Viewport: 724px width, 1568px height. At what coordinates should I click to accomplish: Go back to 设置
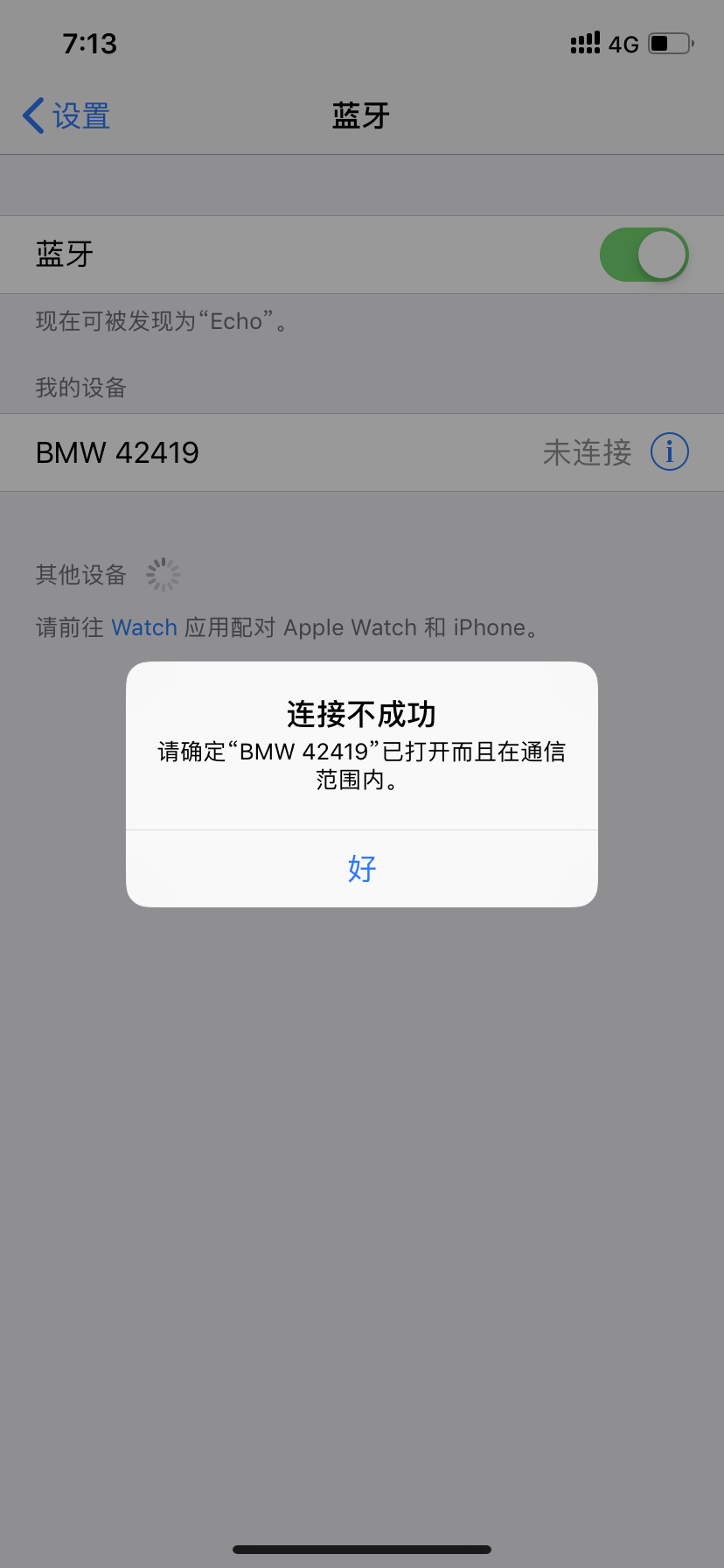66,115
